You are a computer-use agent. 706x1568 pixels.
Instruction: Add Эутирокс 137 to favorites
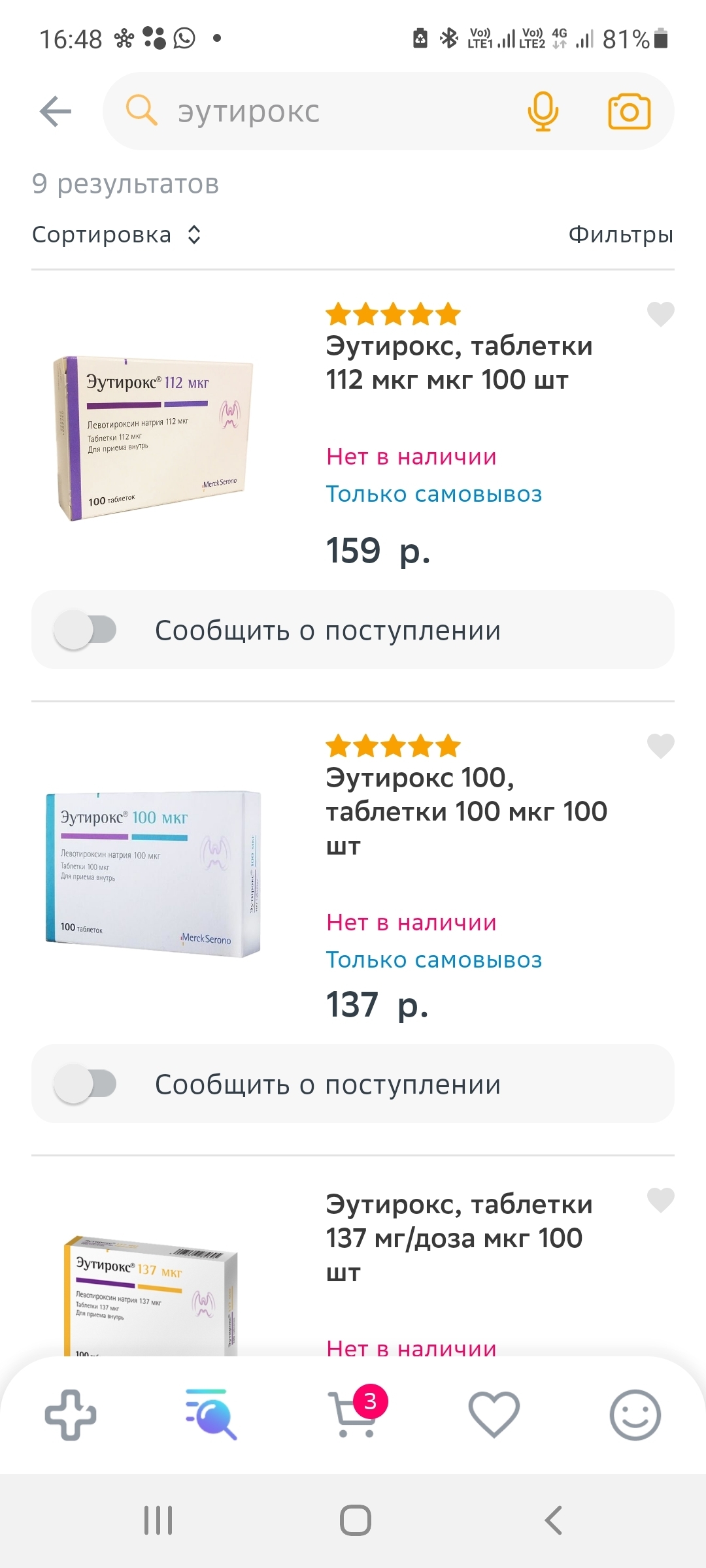point(660,1200)
